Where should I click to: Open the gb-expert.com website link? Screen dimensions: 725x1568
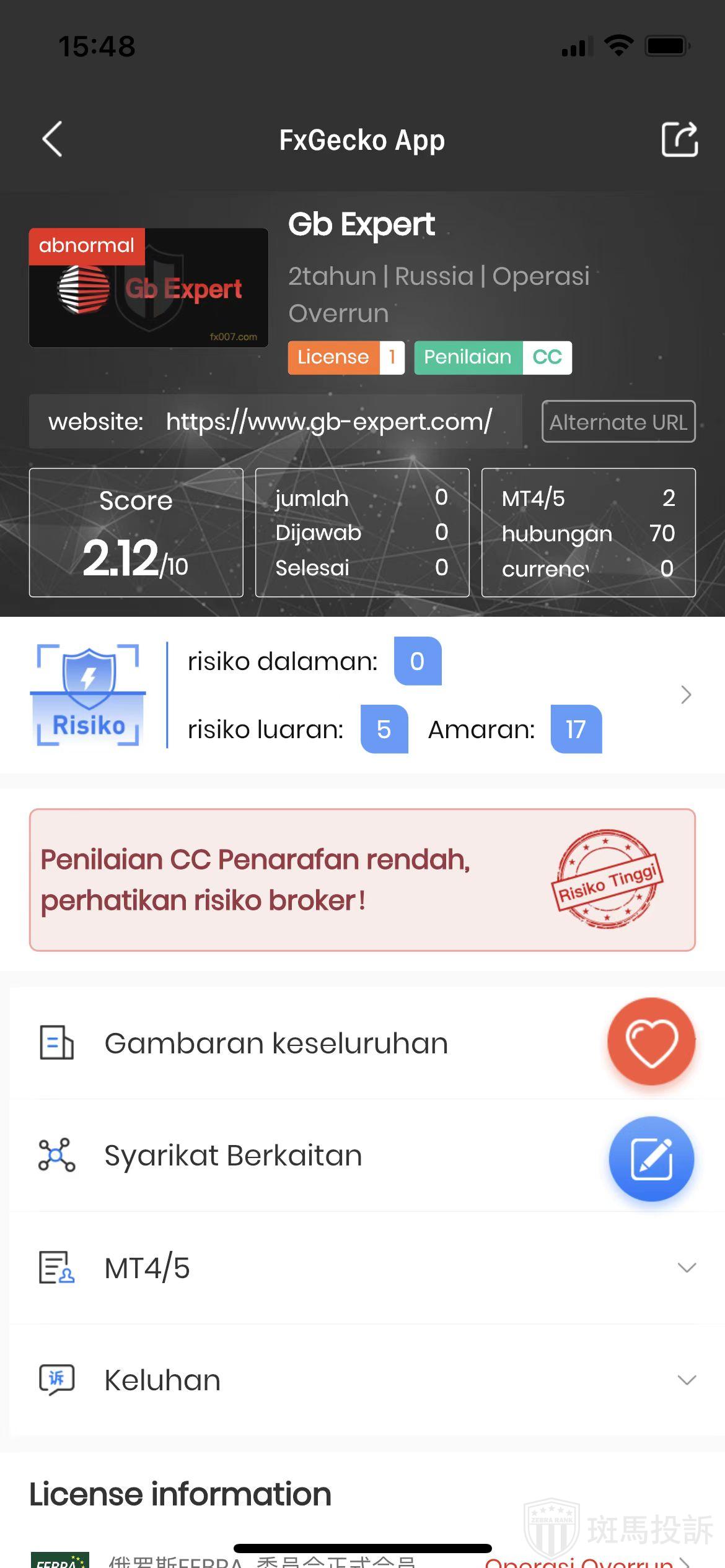pos(329,422)
